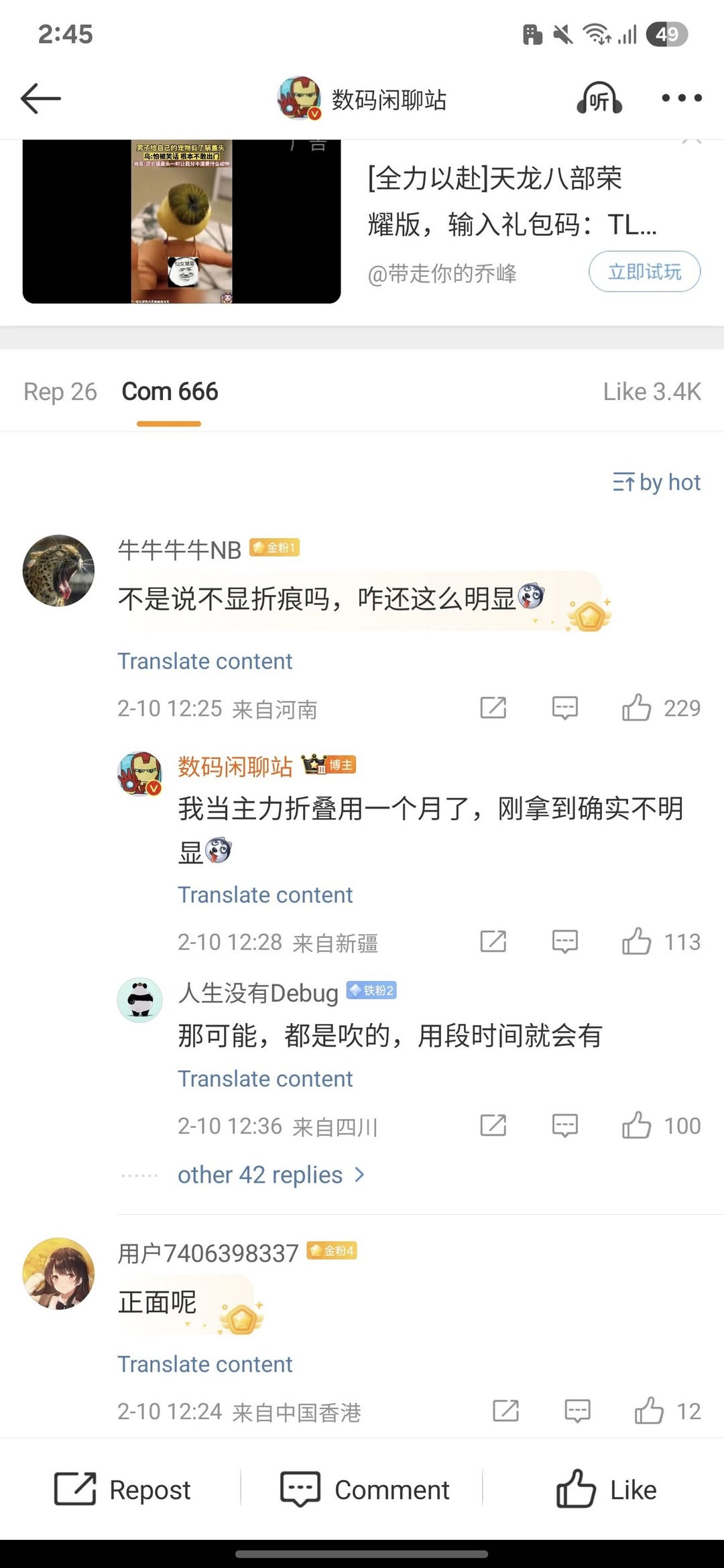
Task: Switch to the Like 3.4K tab
Action: 652,392
